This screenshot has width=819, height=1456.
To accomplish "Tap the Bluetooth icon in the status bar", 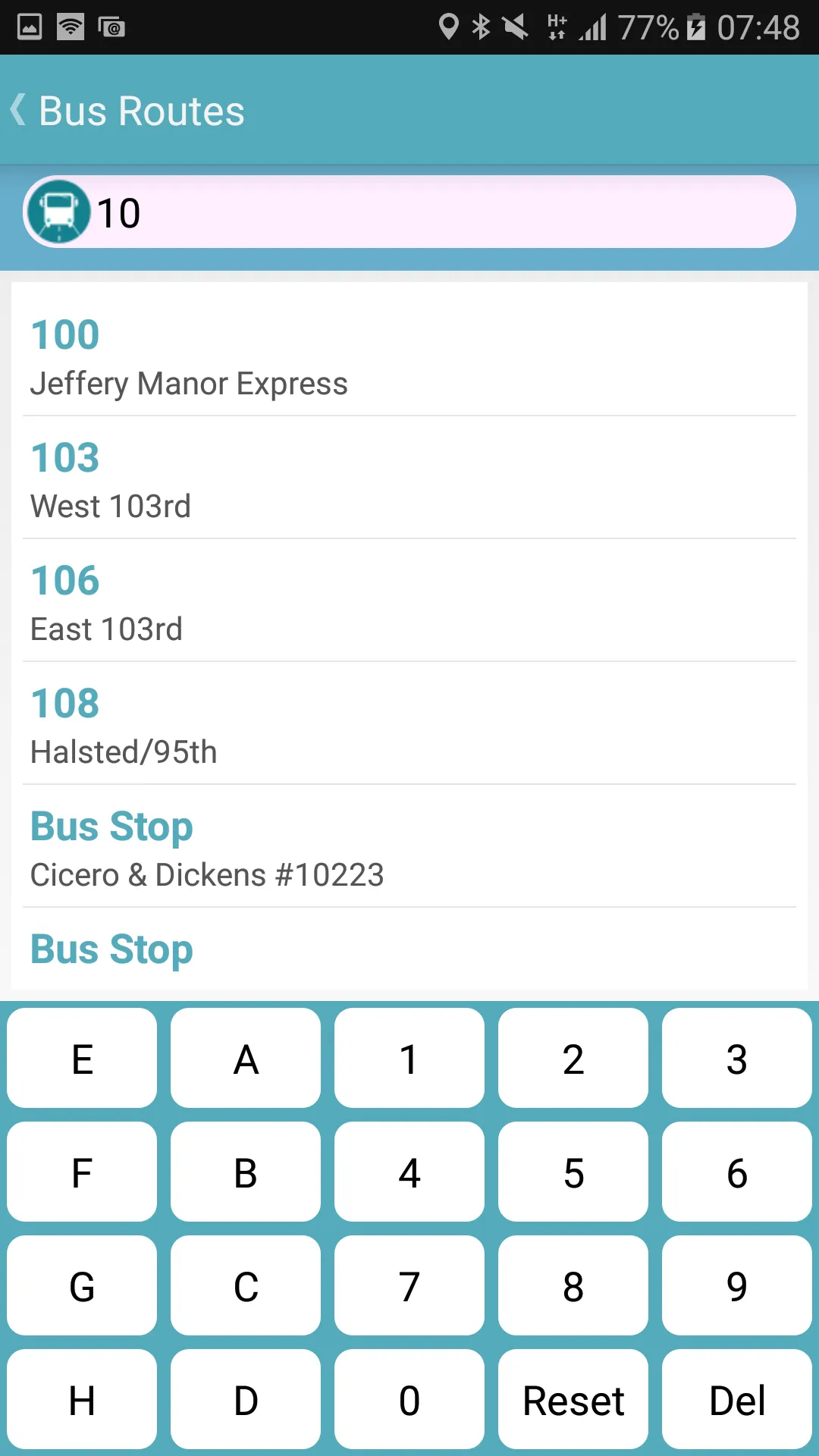I will coord(482,27).
